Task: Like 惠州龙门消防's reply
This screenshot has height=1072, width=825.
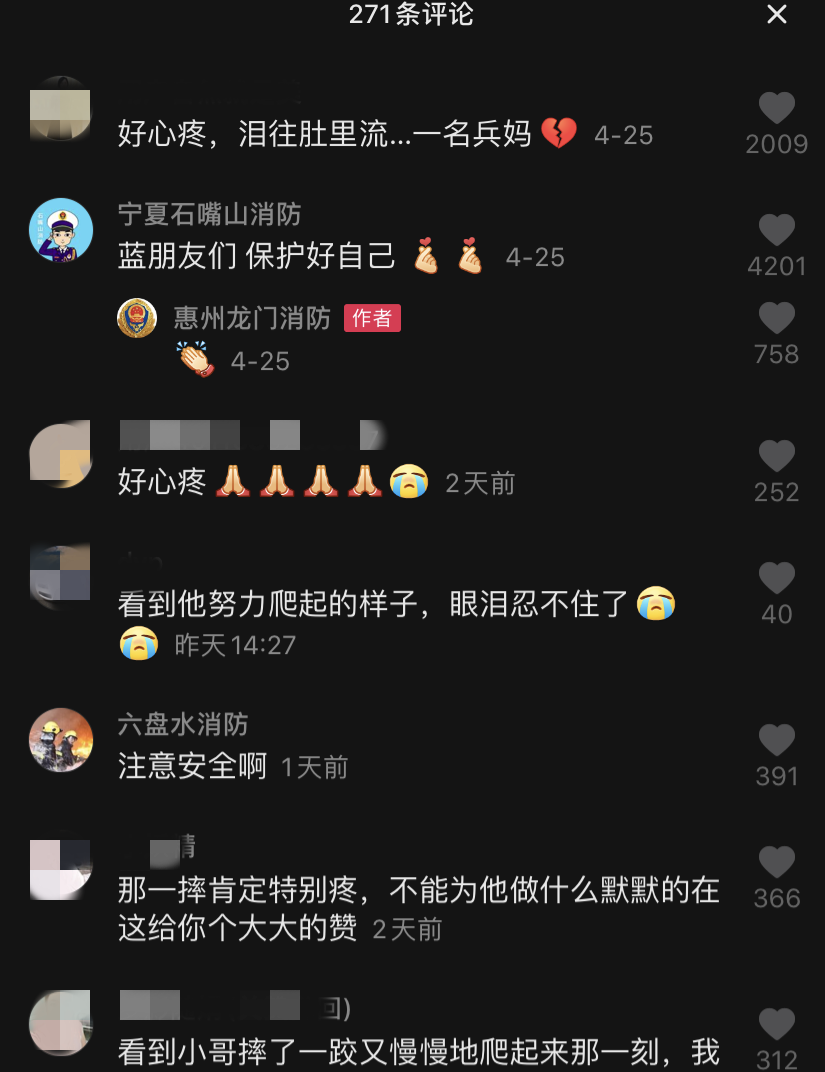Action: tap(776, 318)
